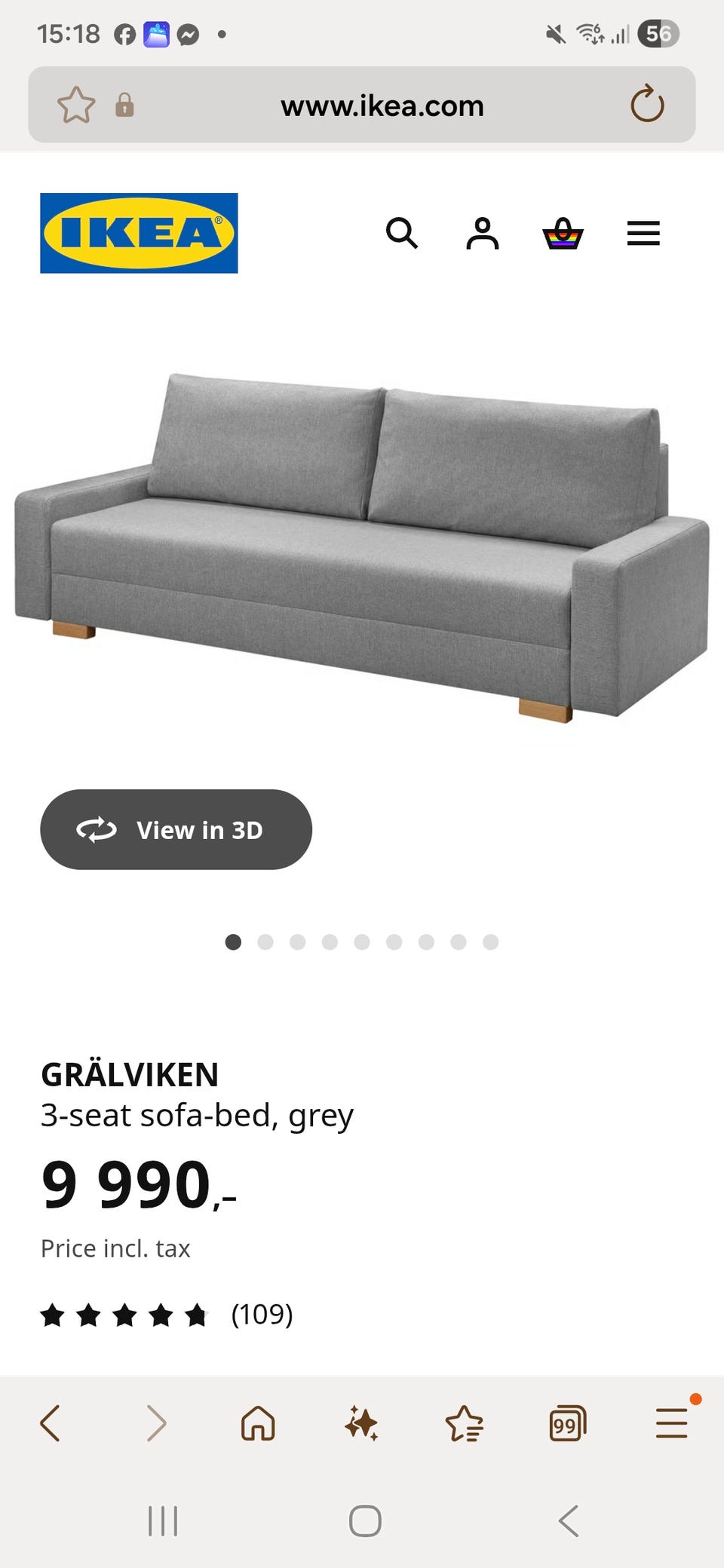Bookmark the page using address bar star
The width and height of the screenshot is (724, 1568).
click(76, 105)
